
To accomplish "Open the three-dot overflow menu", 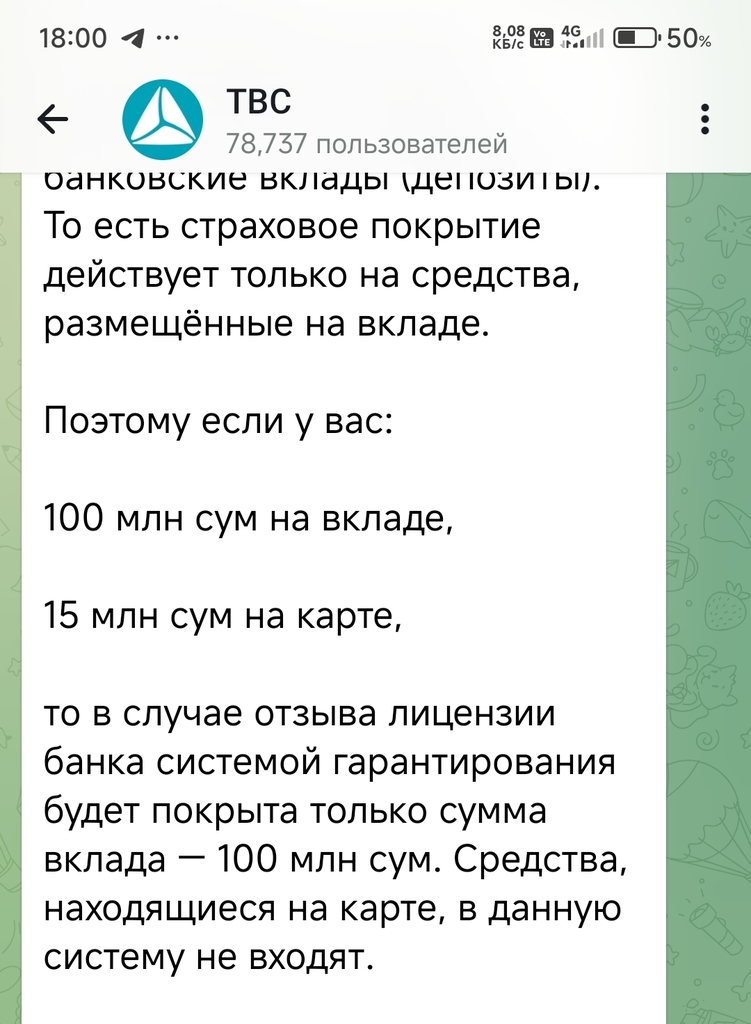I will (x=706, y=119).
